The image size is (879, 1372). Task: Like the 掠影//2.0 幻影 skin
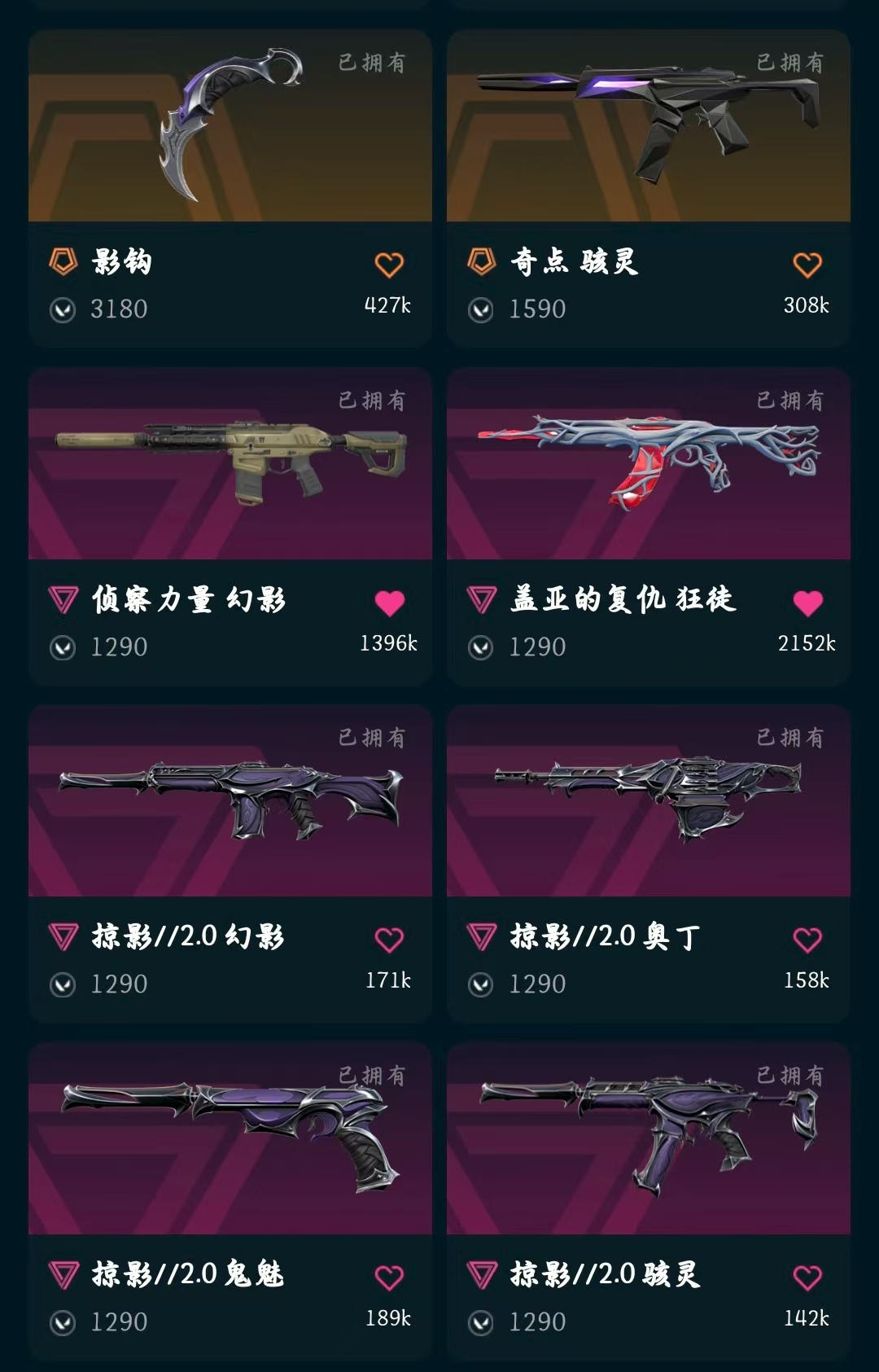(389, 940)
